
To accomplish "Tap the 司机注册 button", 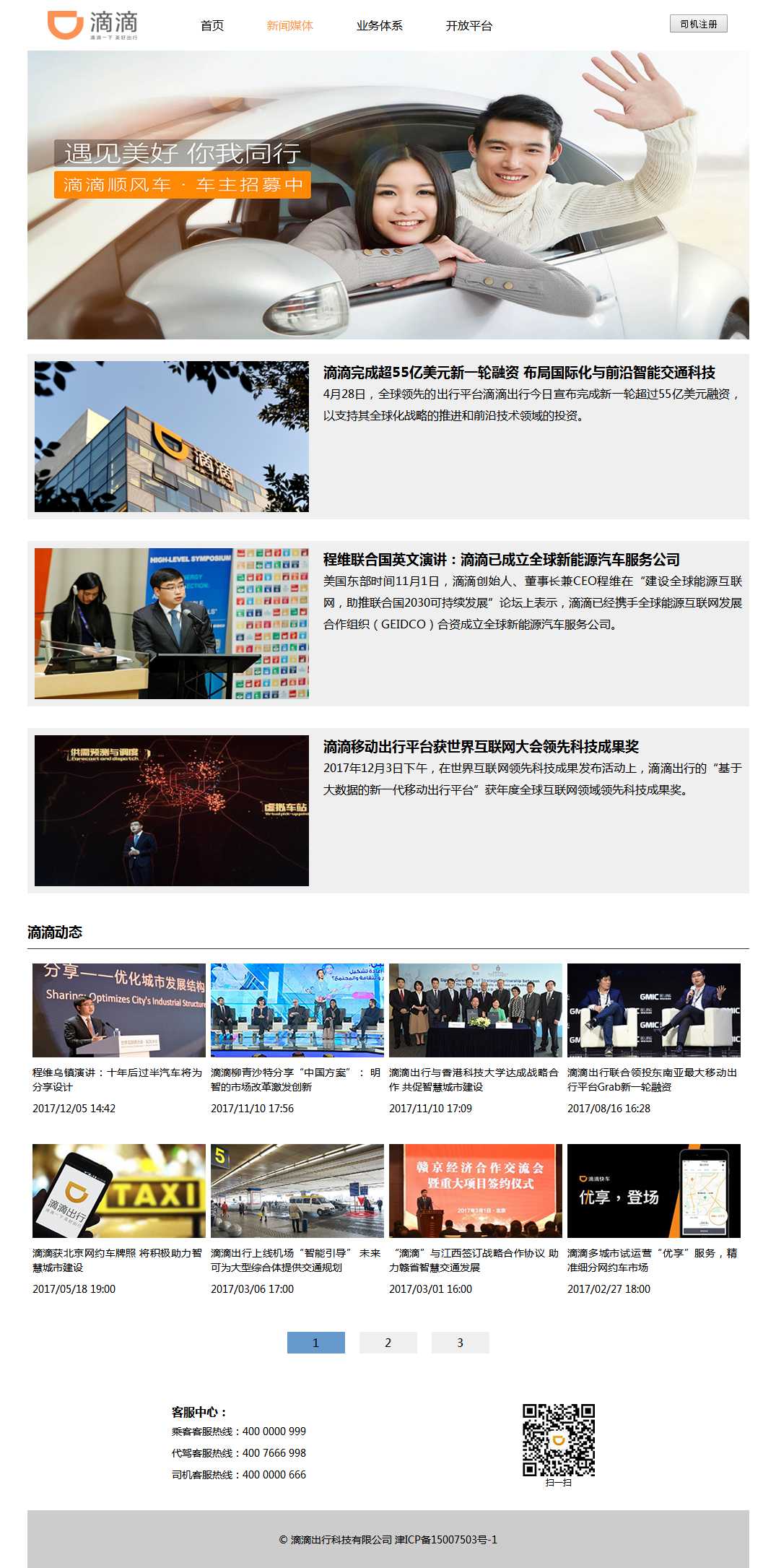I will click(x=698, y=24).
